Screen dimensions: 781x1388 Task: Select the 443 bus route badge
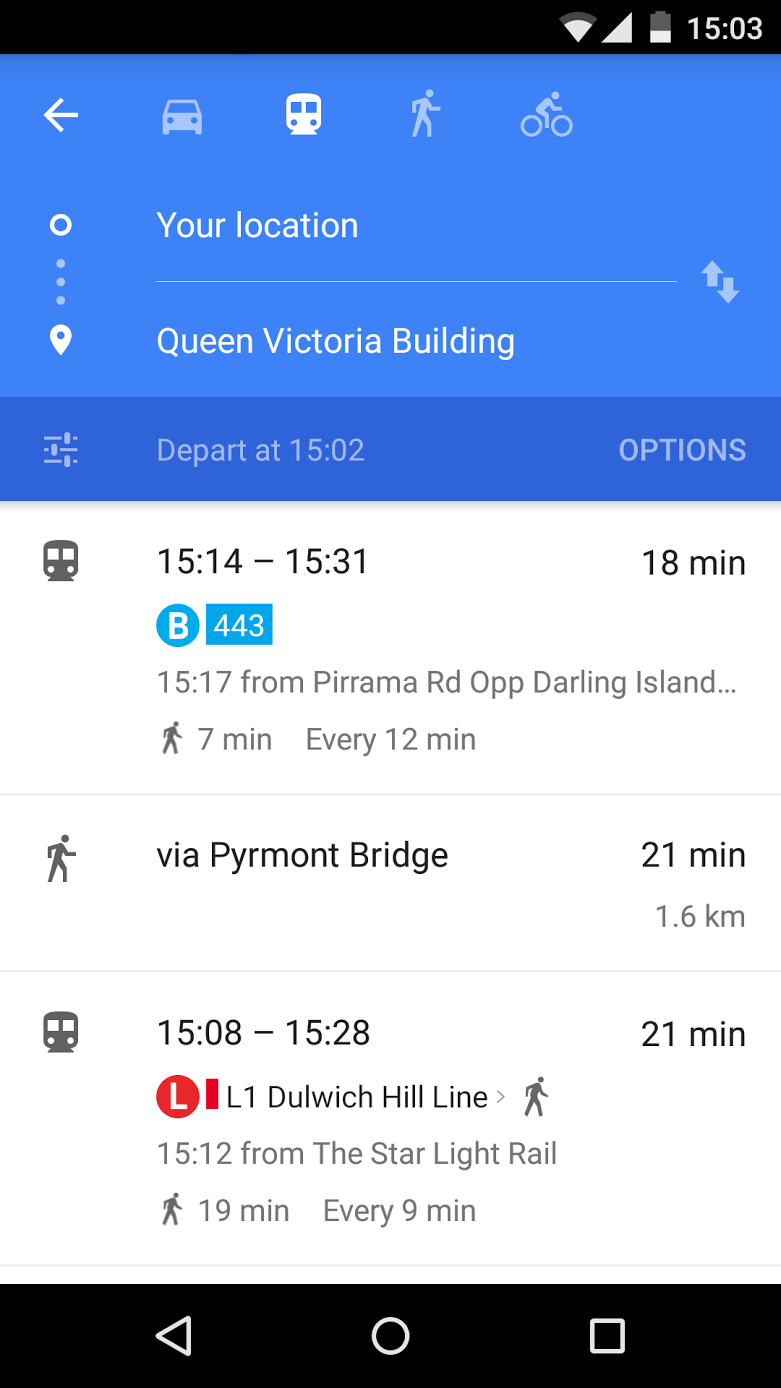click(x=239, y=624)
